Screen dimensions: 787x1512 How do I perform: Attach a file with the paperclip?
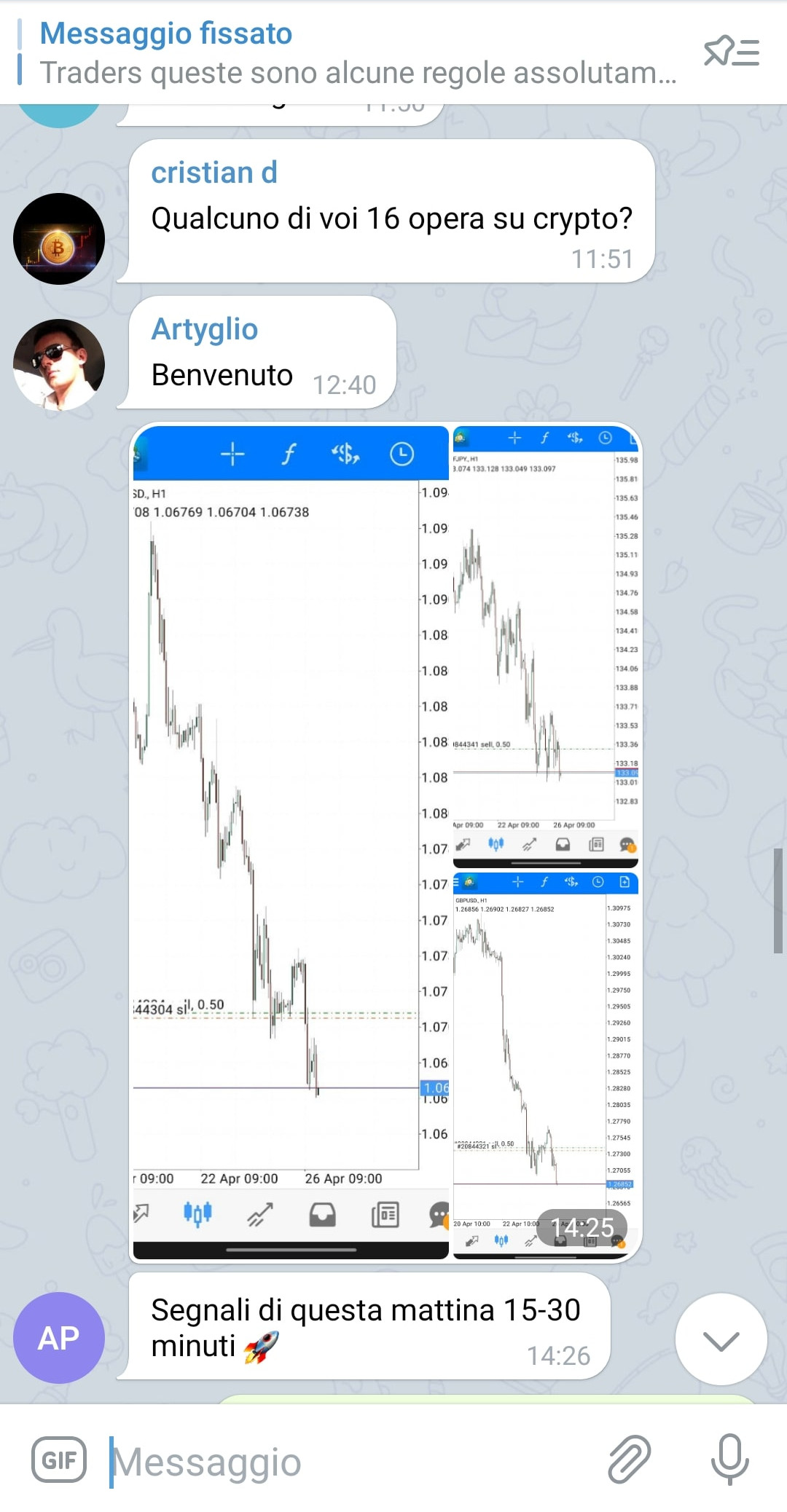pyautogui.click(x=629, y=1460)
